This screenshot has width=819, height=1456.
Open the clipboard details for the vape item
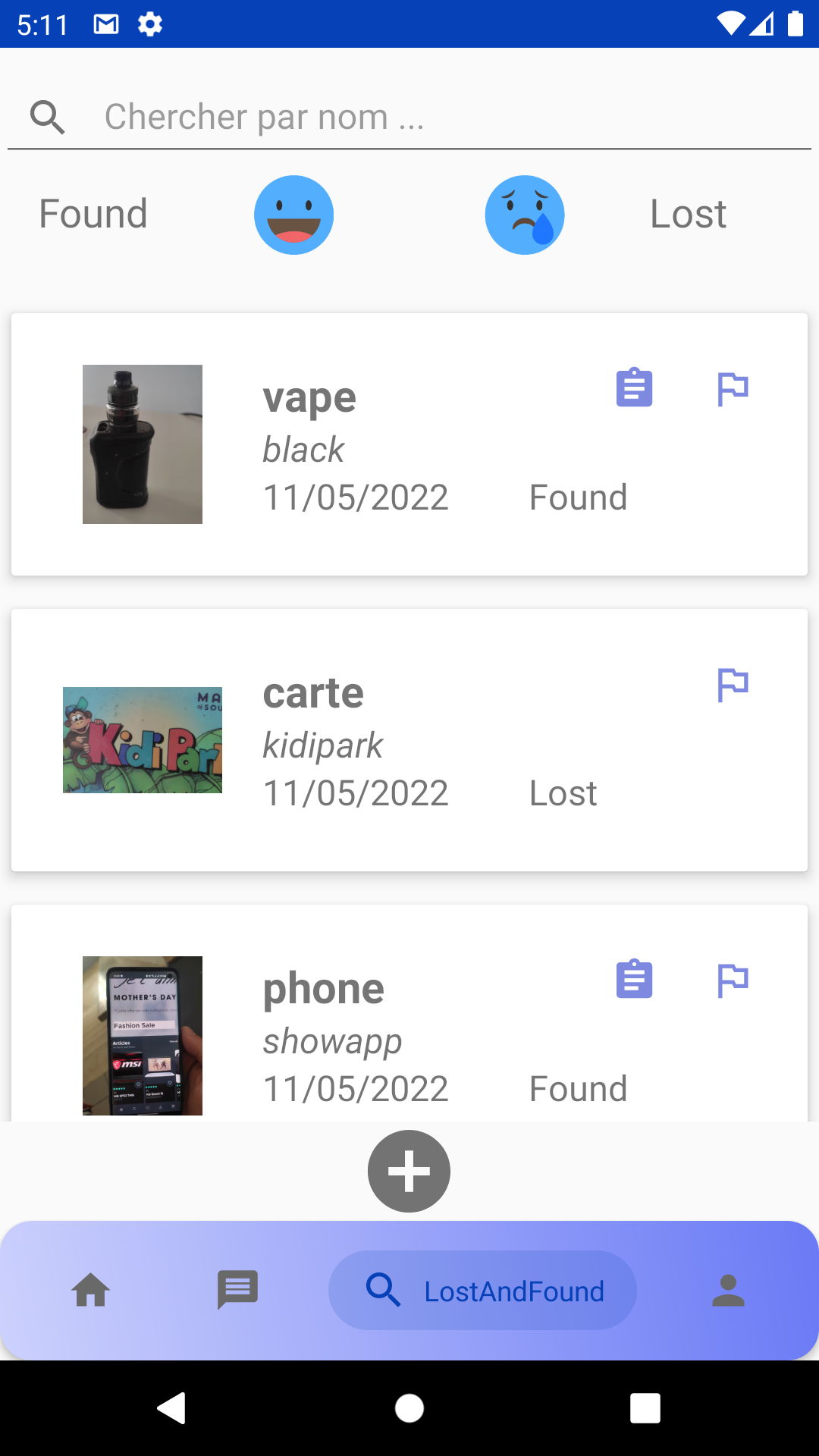click(x=634, y=388)
